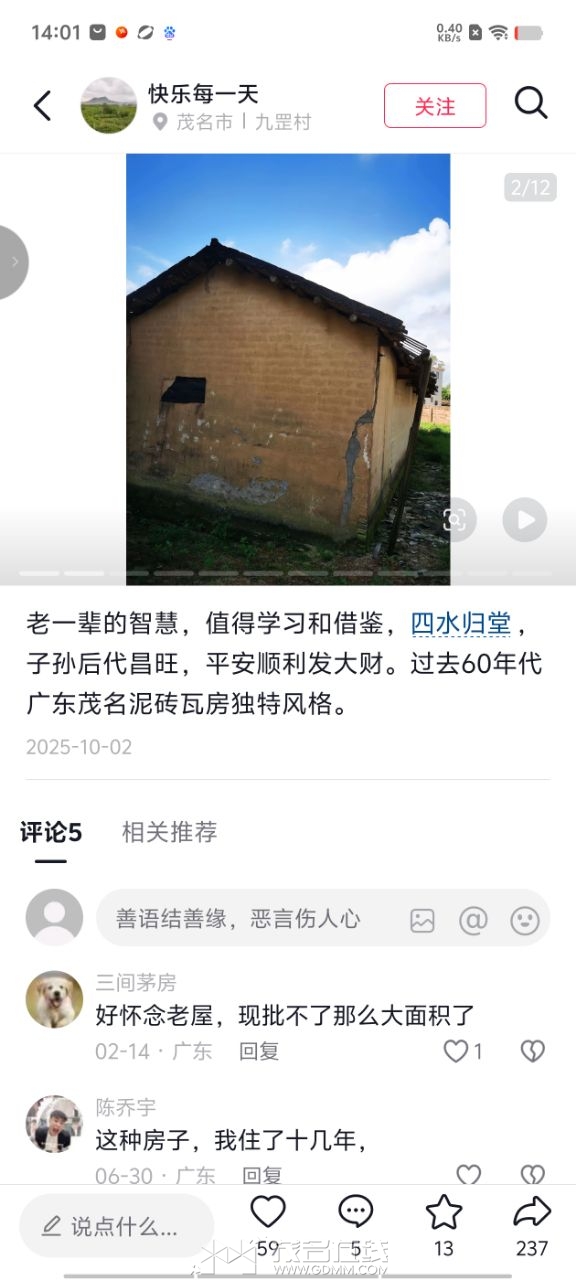
Task: Open the emoji picker in the comment box
Action: click(525, 920)
